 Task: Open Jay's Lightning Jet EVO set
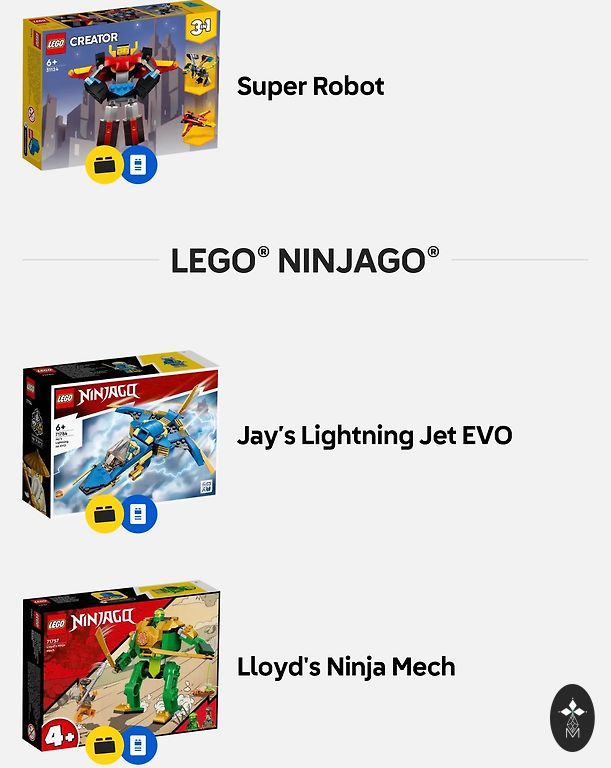(x=374, y=436)
